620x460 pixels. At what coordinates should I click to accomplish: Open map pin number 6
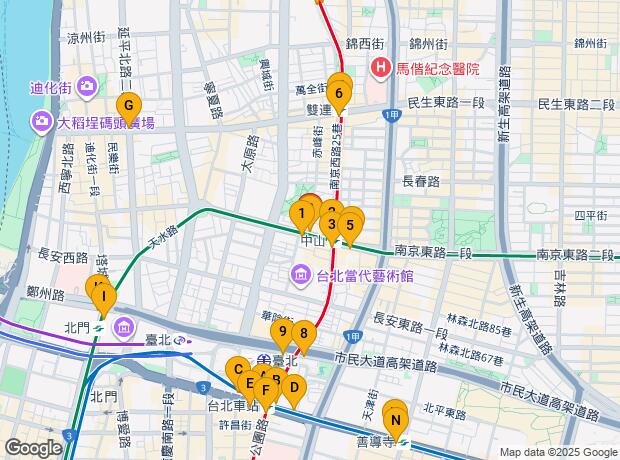[x=339, y=94]
